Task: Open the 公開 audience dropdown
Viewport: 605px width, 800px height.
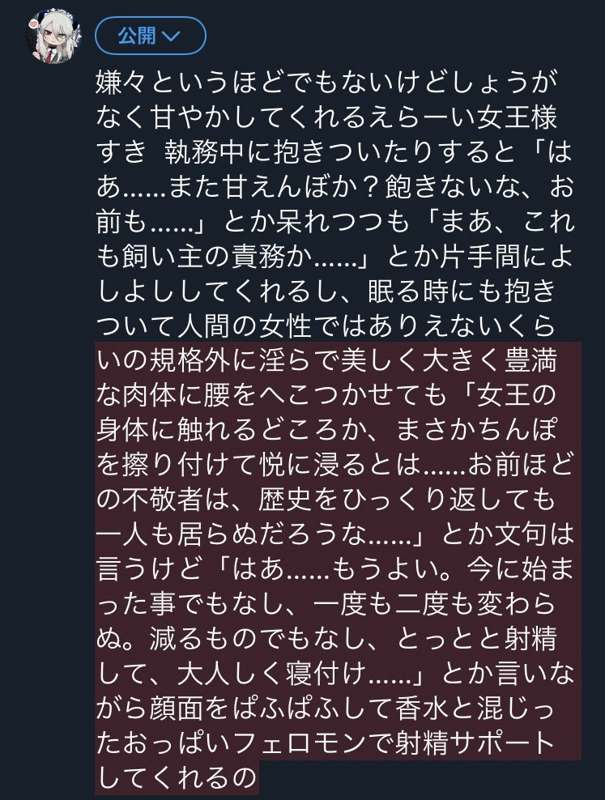Action: [150, 37]
